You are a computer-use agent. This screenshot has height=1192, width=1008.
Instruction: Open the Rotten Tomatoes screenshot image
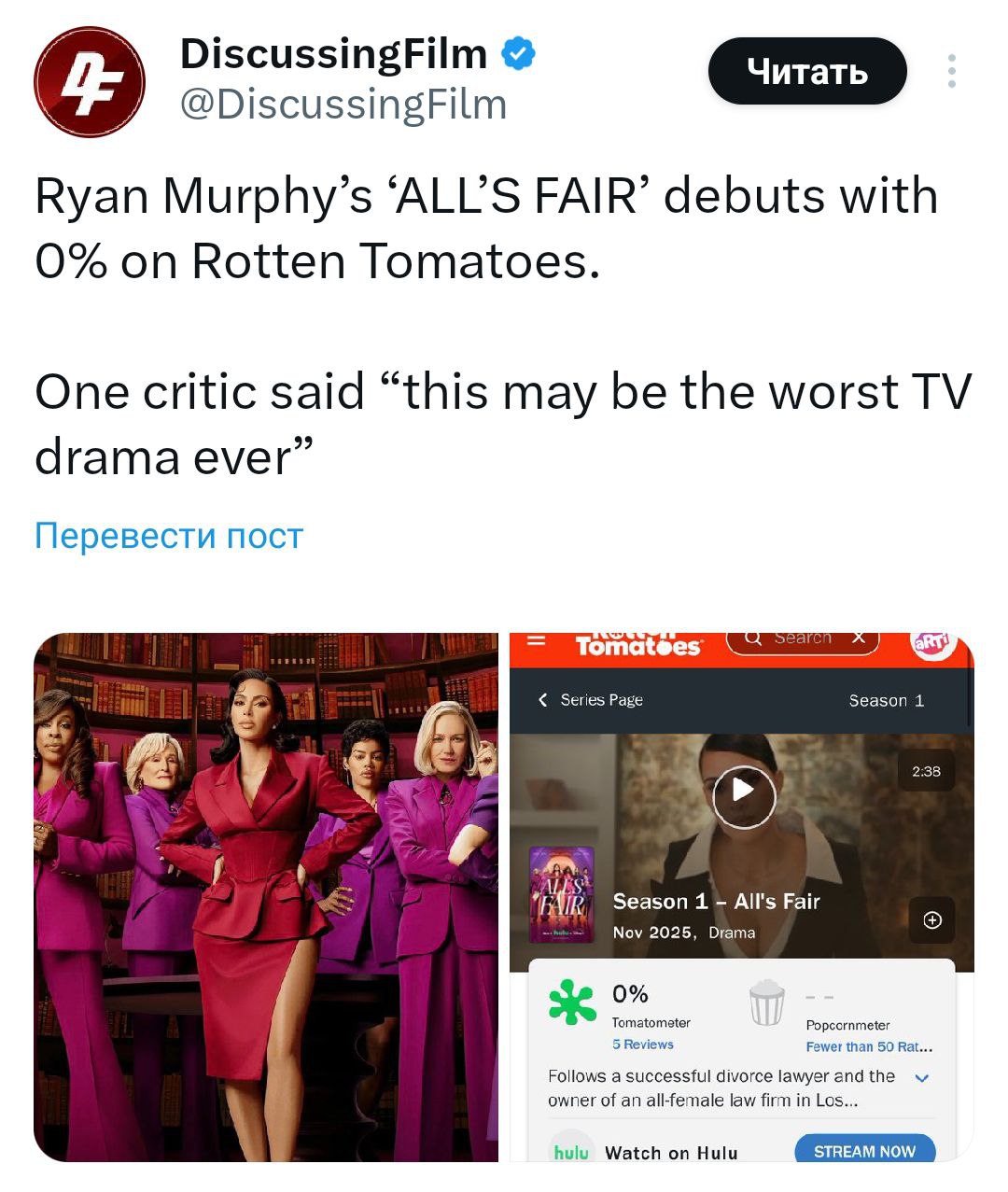point(741,896)
